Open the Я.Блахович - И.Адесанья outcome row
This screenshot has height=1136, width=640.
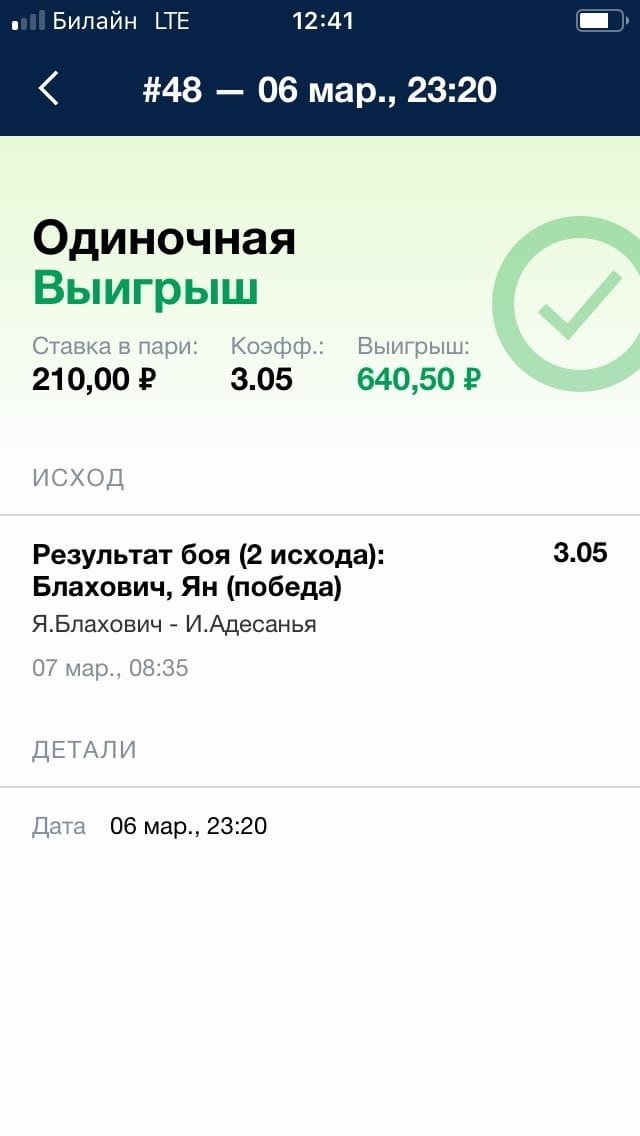click(320, 610)
